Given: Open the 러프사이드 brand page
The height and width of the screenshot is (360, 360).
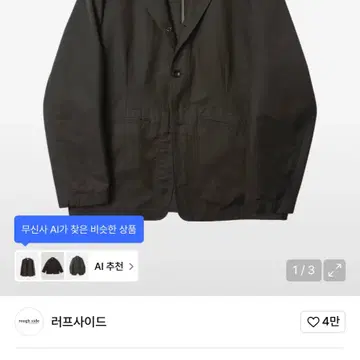Looking at the screenshot, I should point(79,322).
